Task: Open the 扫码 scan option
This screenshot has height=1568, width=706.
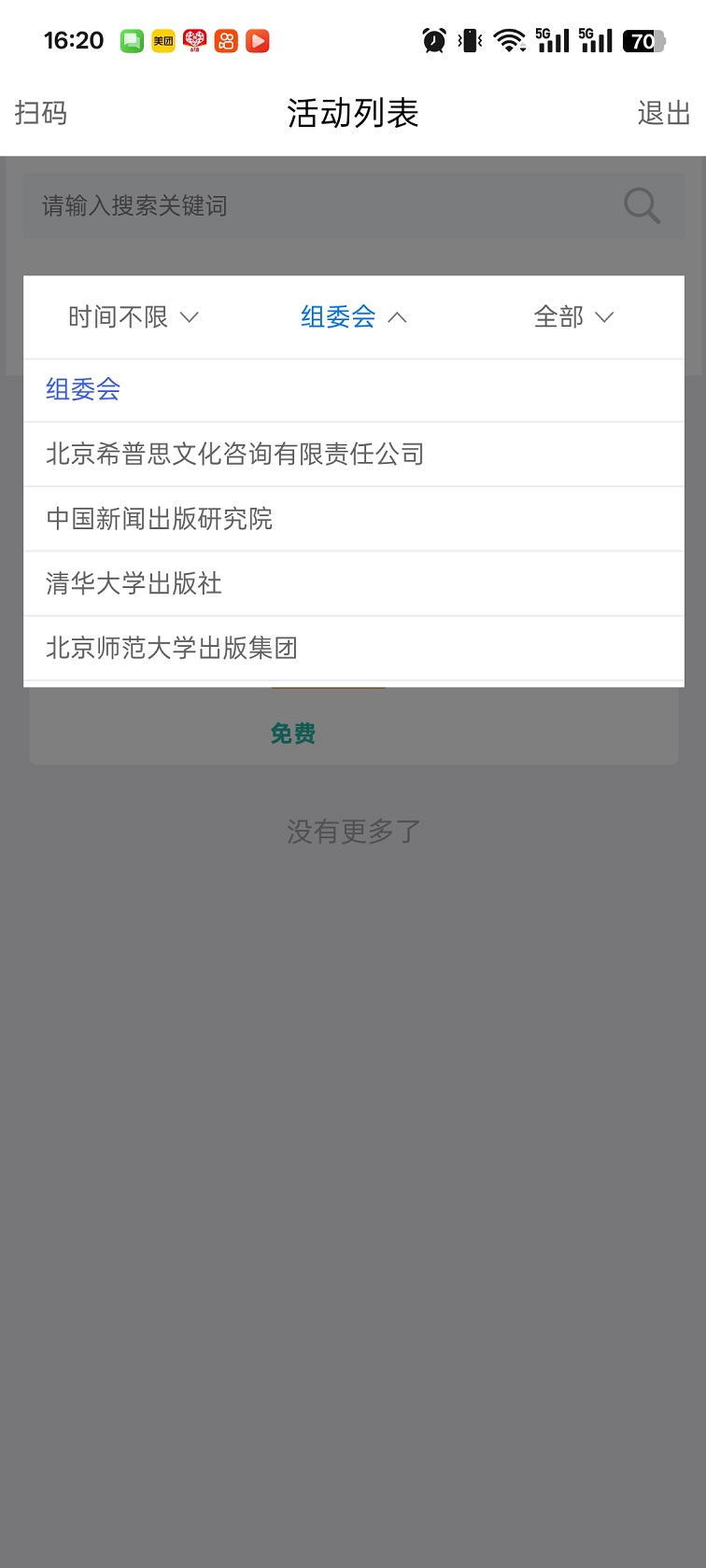Action: 40,112
